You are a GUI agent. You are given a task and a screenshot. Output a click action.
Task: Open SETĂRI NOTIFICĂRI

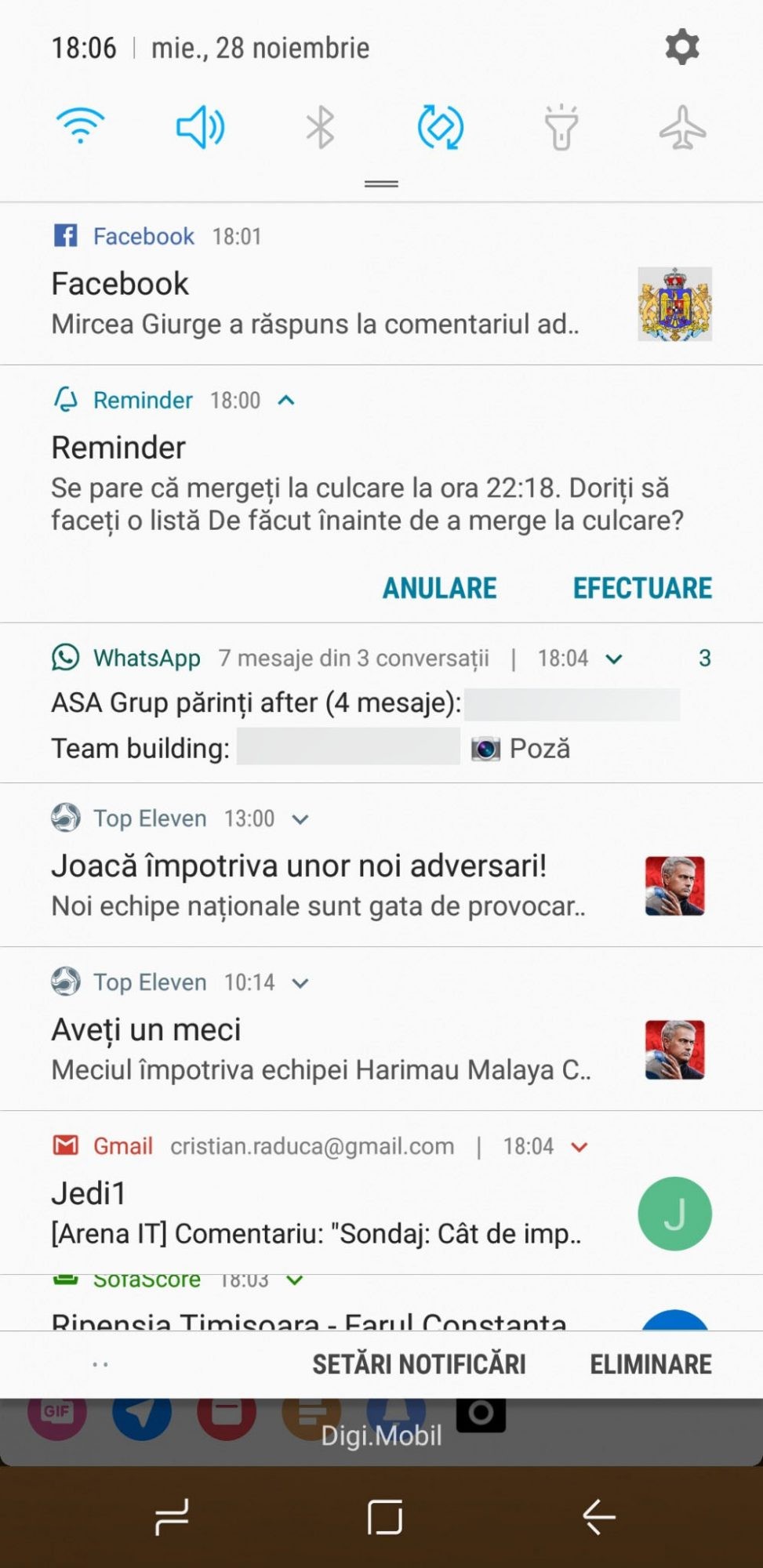click(x=419, y=1364)
